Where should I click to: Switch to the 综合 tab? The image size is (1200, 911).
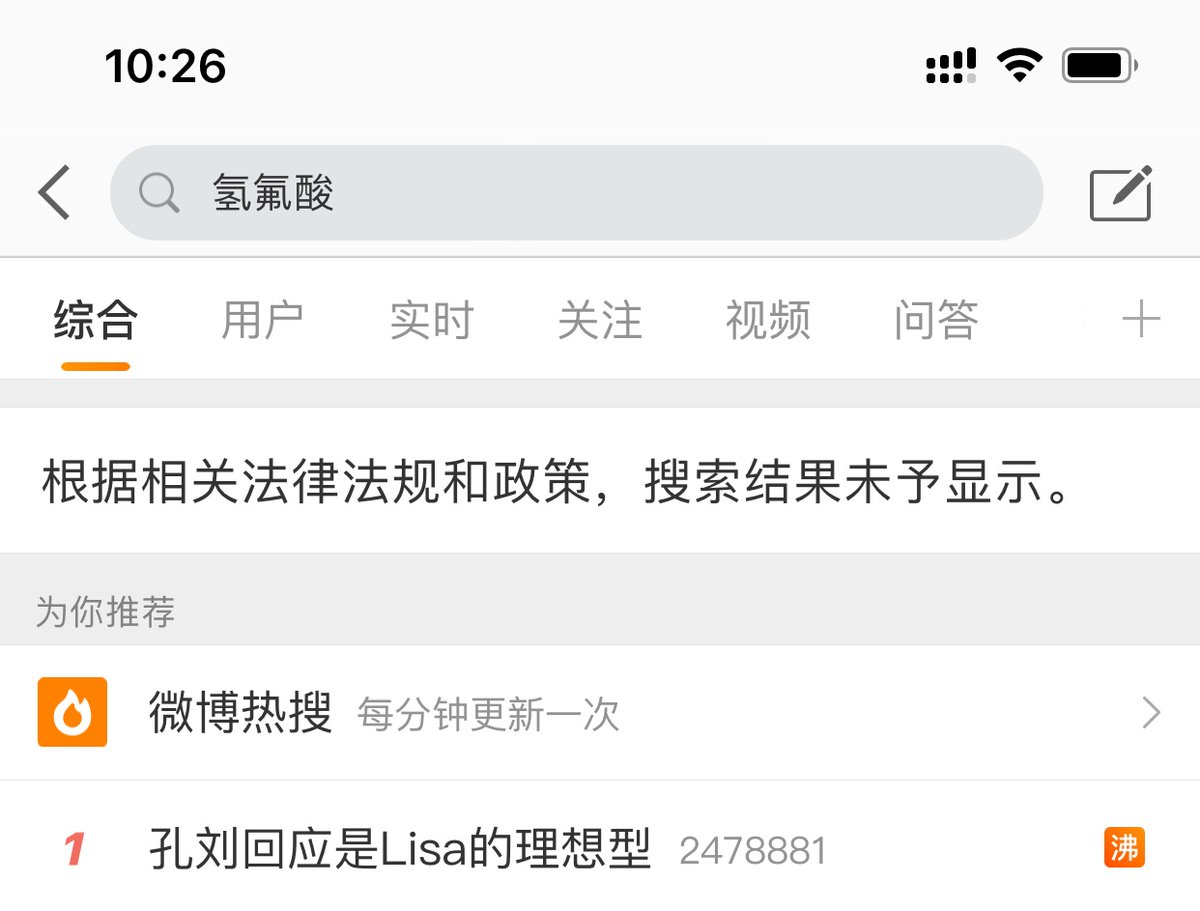coord(95,321)
